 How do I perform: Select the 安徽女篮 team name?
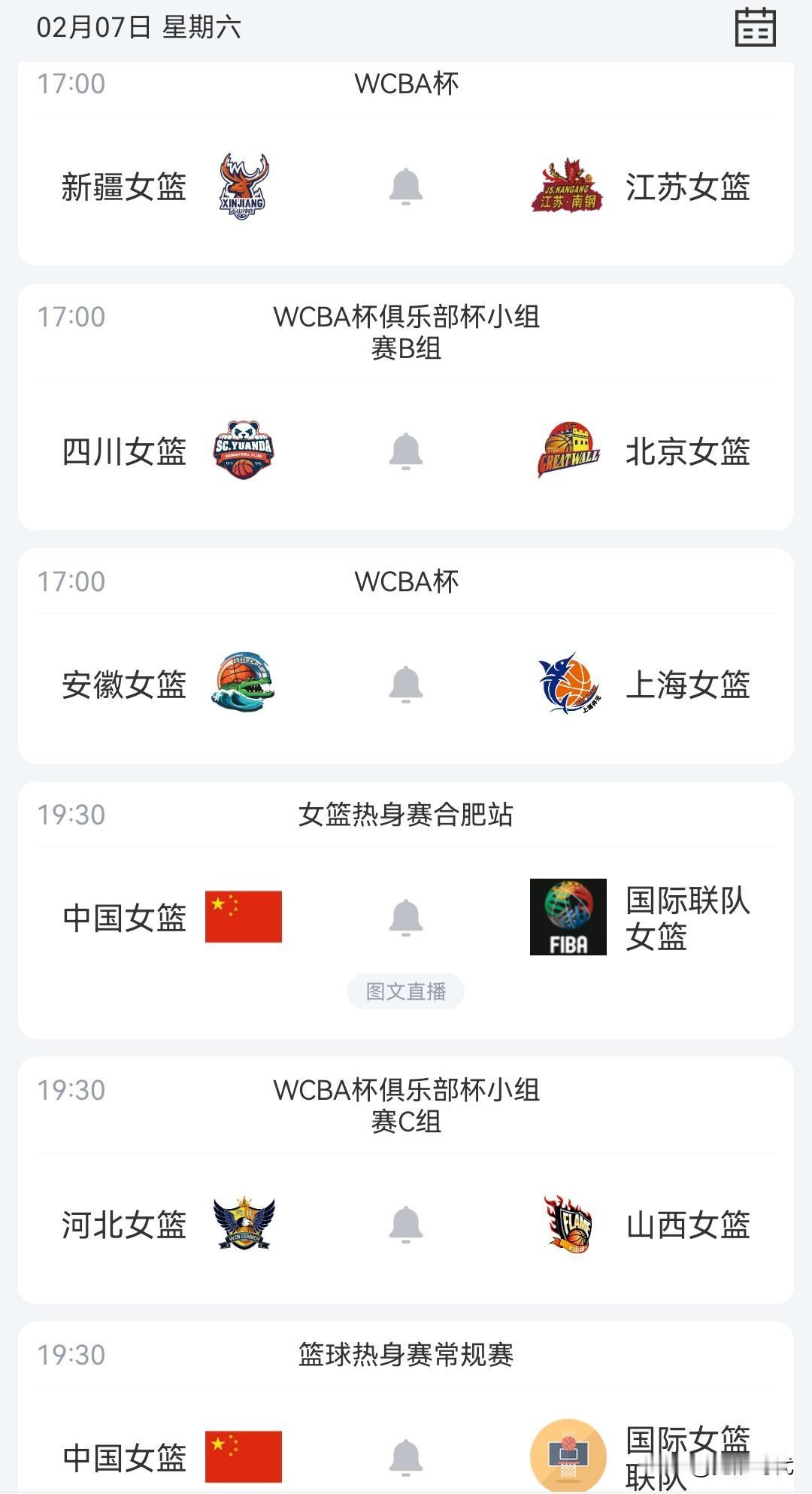tap(123, 683)
